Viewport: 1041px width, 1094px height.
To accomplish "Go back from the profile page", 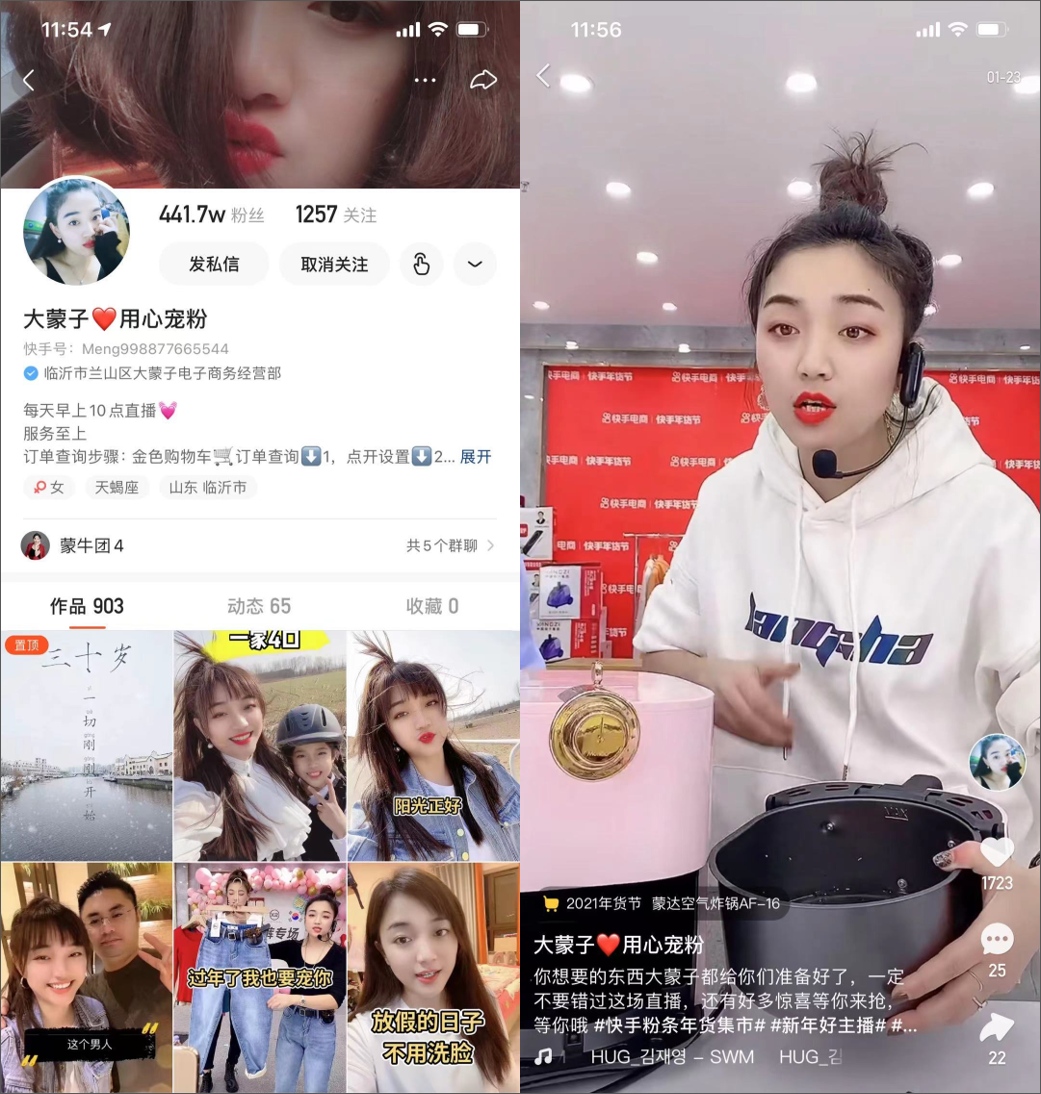I will [x=28, y=81].
